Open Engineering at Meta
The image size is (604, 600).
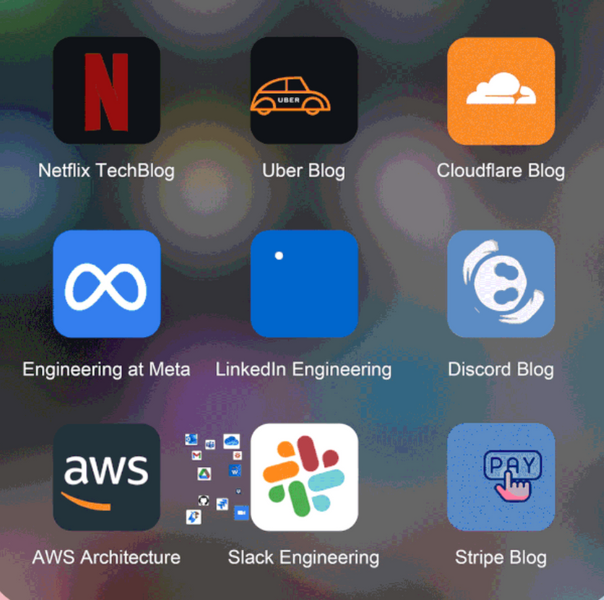pyautogui.click(x=106, y=284)
